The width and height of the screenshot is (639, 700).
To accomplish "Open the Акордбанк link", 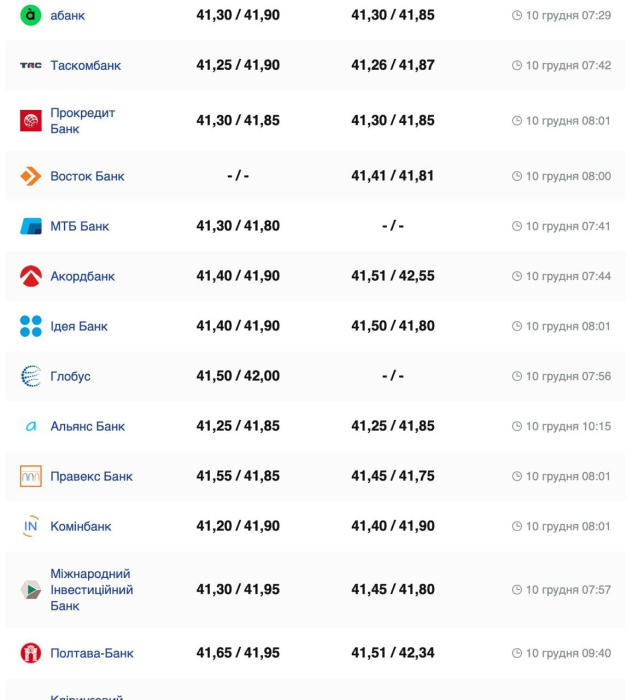I will click(x=82, y=276).
